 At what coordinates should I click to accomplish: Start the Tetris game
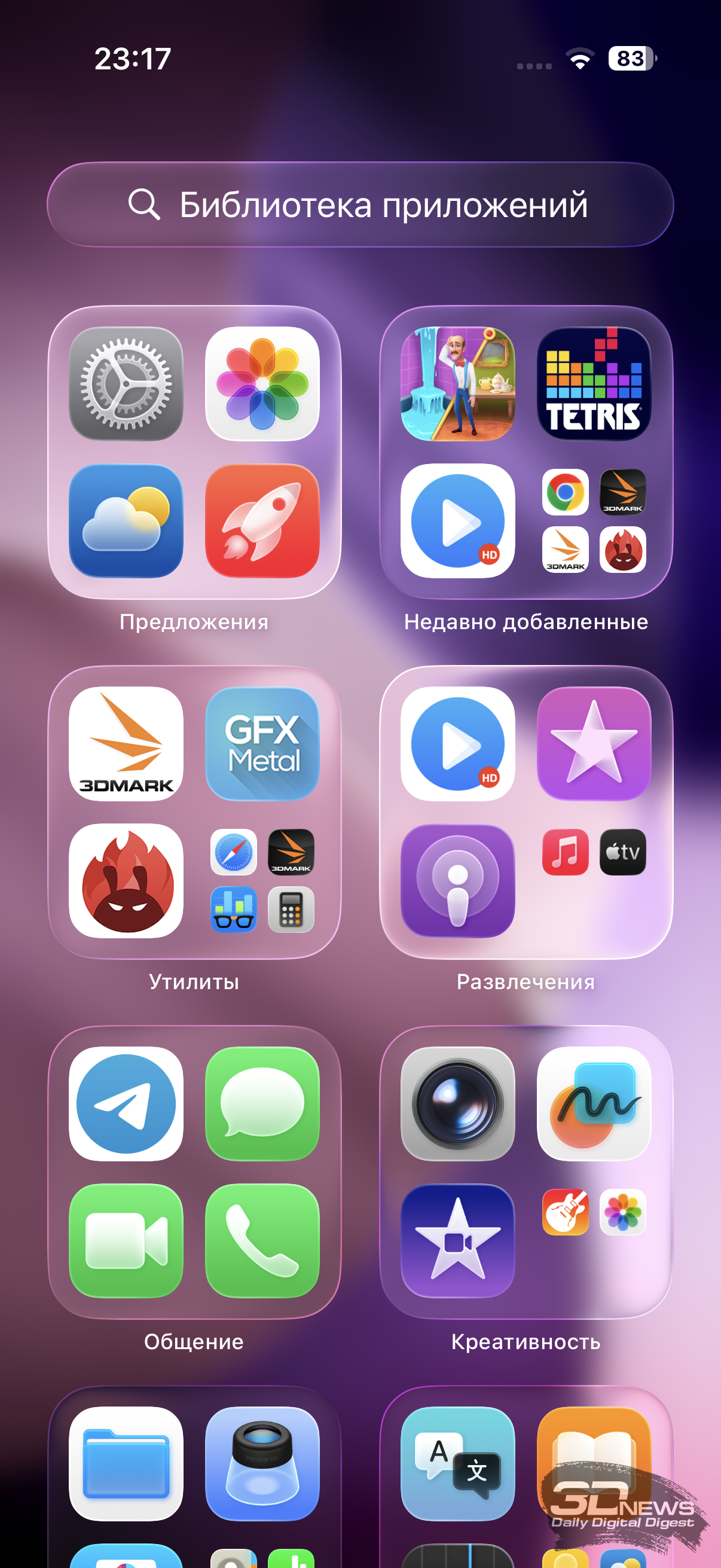coord(594,383)
